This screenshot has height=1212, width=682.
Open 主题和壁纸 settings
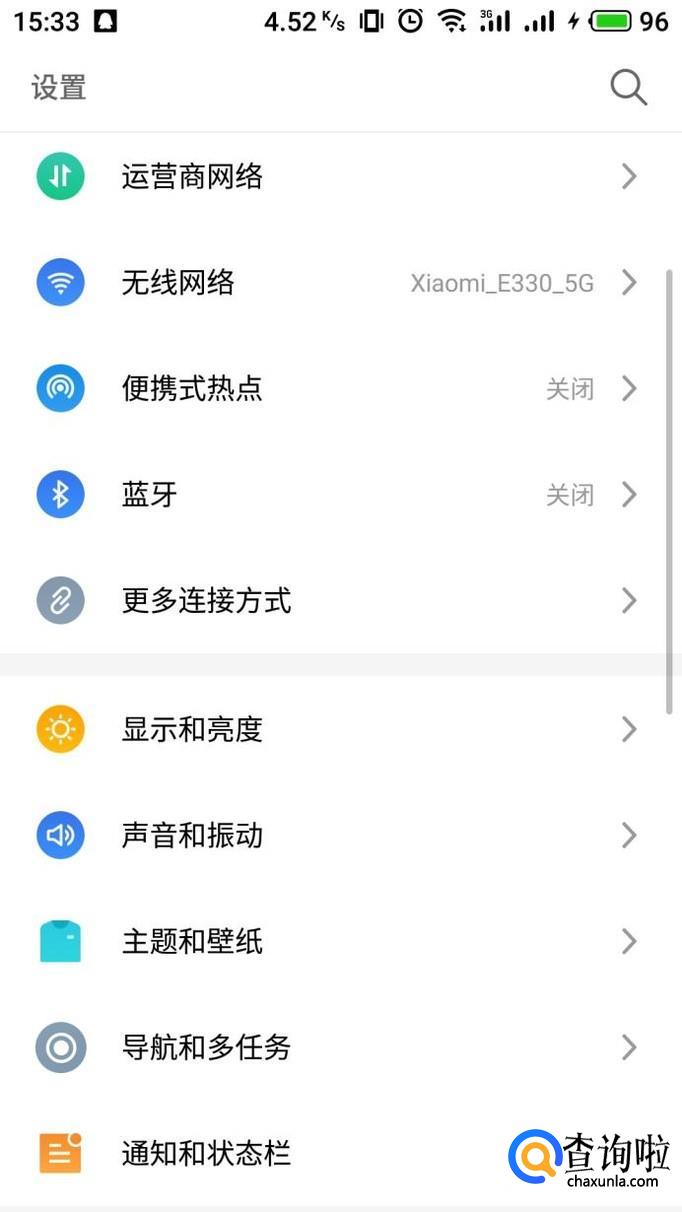click(x=192, y=941)
